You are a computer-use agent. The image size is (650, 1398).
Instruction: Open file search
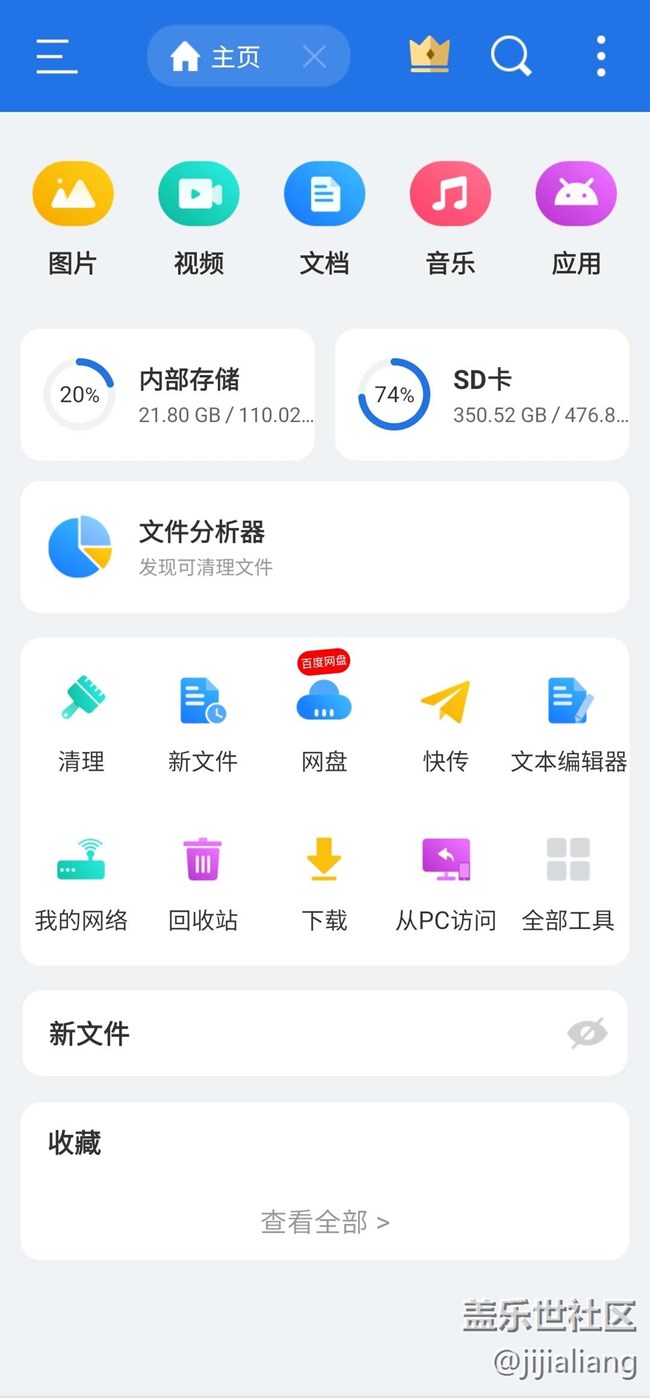click(510, 57)
